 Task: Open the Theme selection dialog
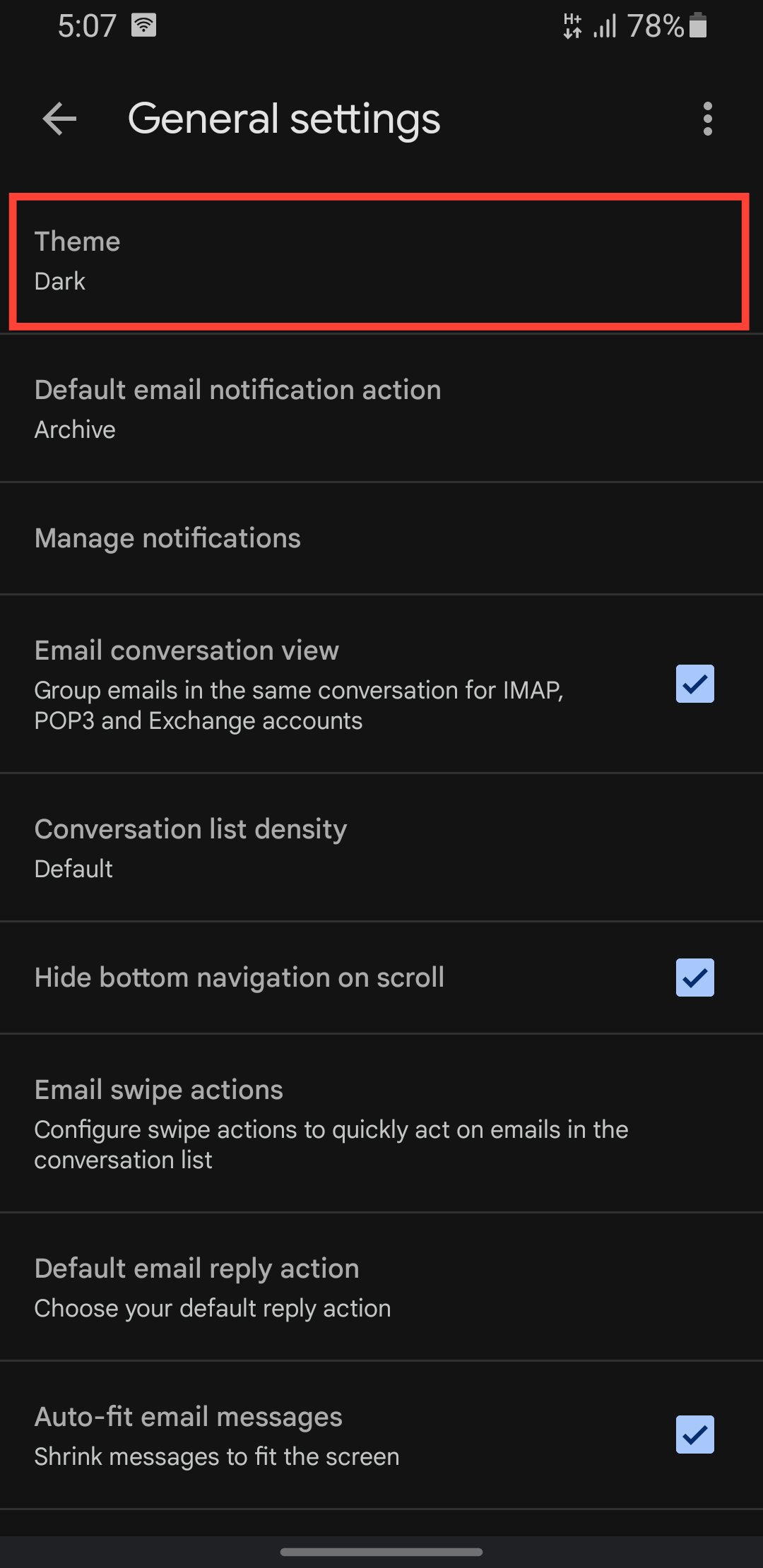381,261
